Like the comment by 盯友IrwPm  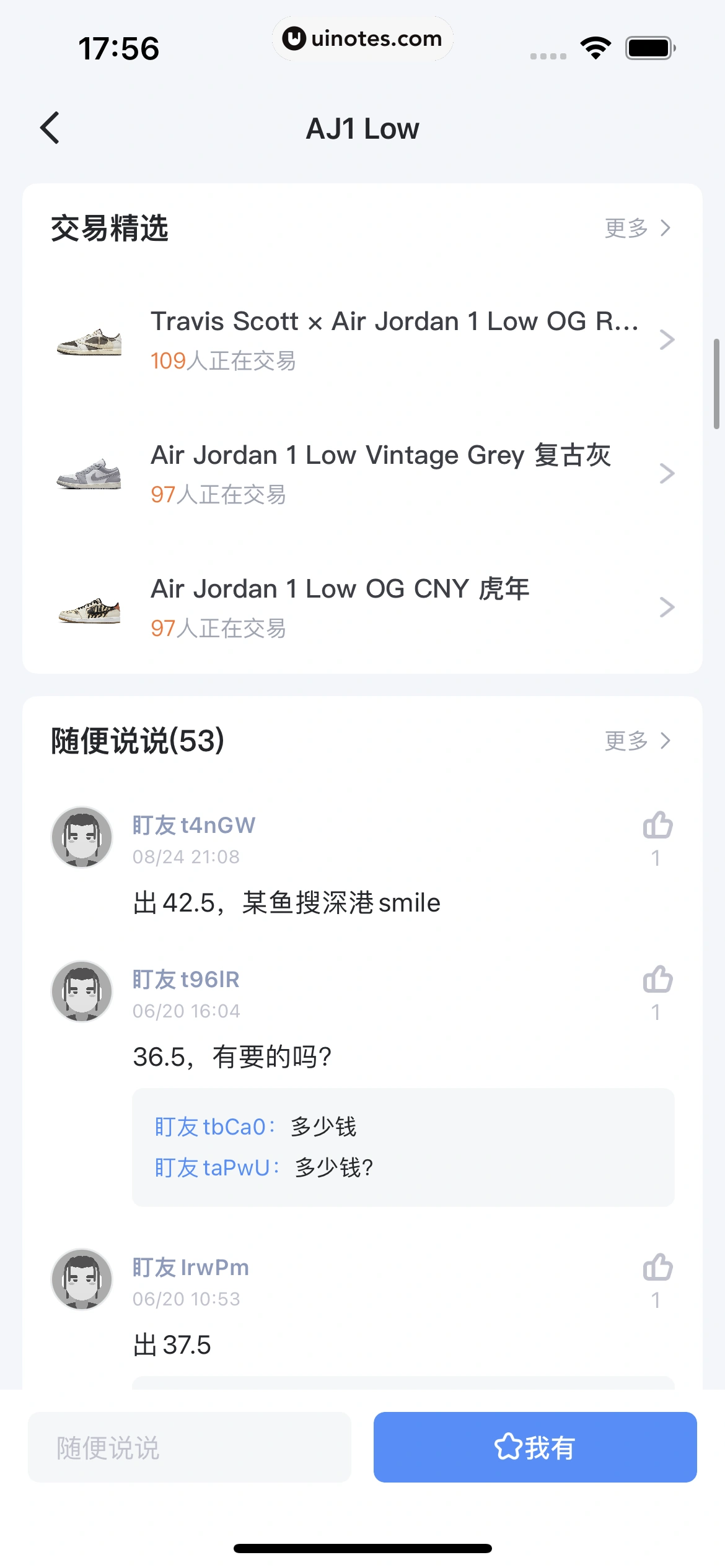(657, 1267)
